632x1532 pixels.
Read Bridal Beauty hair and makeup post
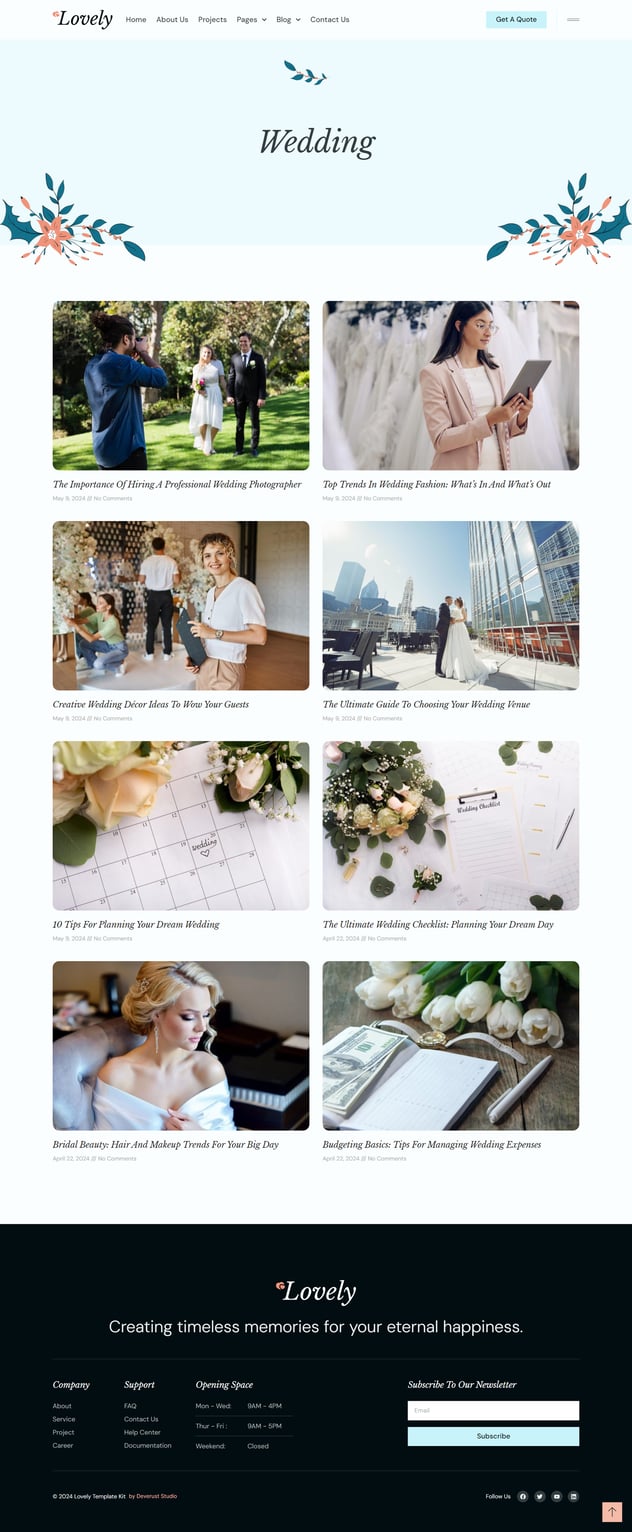[165, 1144]
